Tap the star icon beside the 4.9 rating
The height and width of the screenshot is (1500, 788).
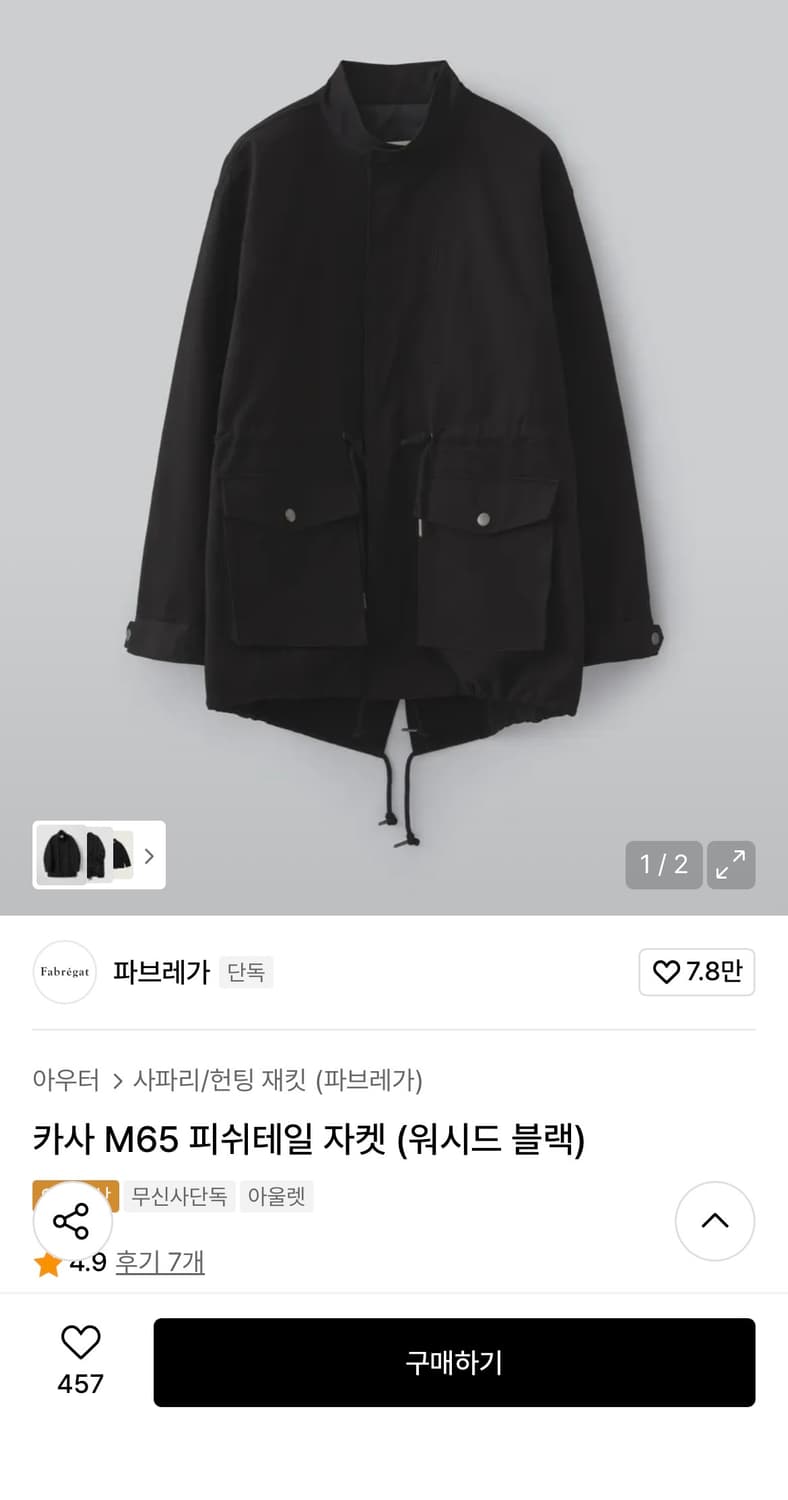click(x=46, y=1262)
